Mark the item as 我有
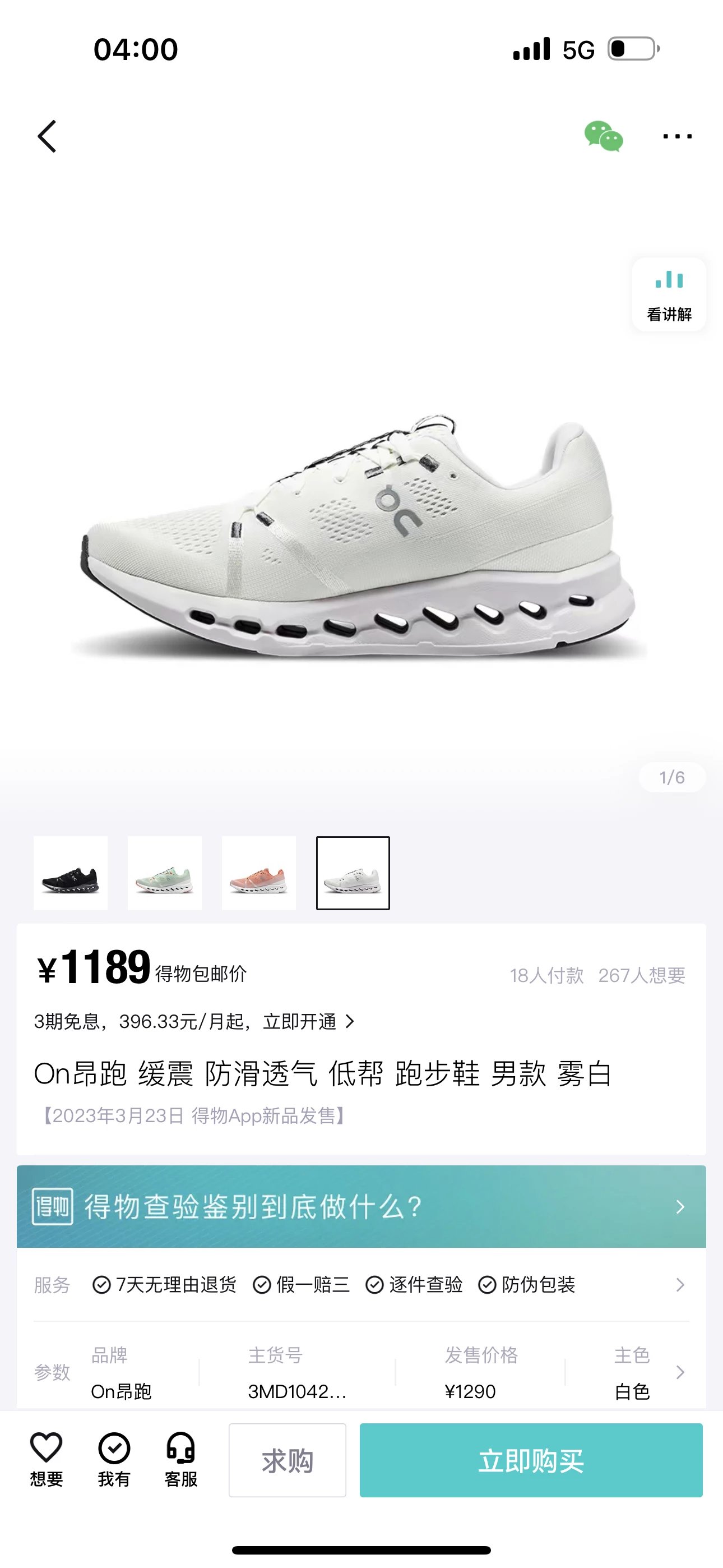The image size is (723, 1568). click(x=114, y=1459)
